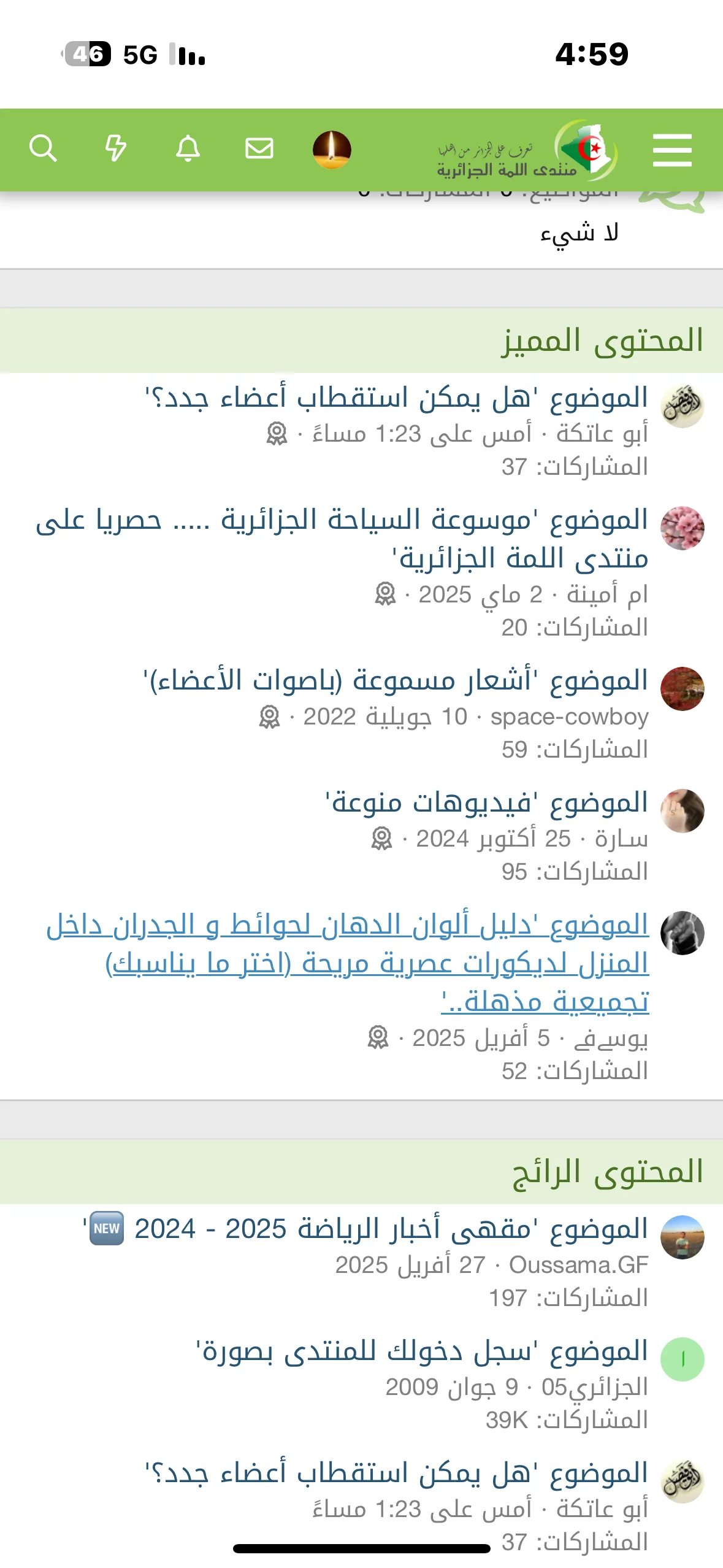Open سجل دخولك للمنتدى بصورة topic

click(422, 1351)
